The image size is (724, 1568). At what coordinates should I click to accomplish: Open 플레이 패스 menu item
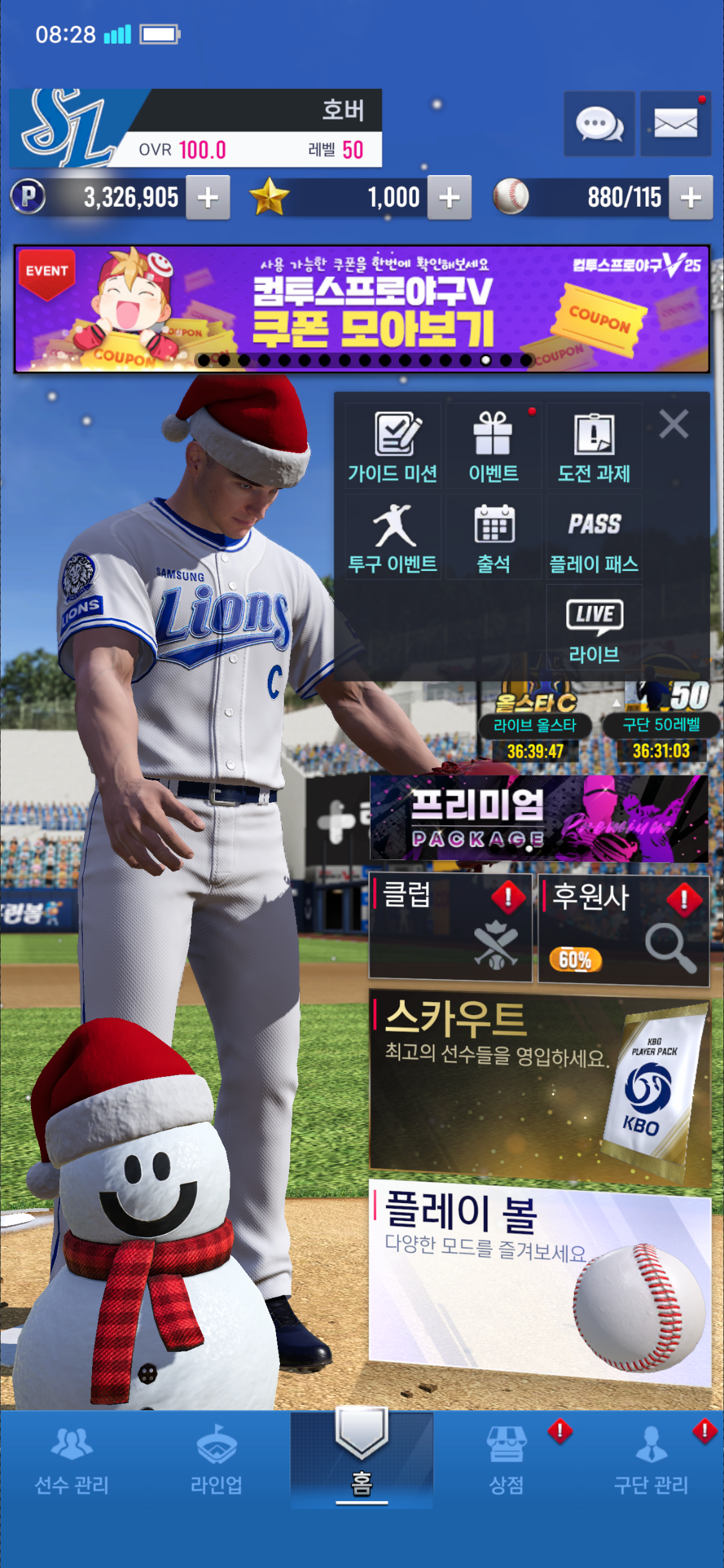pyautogui.click(x=594, y=537)
